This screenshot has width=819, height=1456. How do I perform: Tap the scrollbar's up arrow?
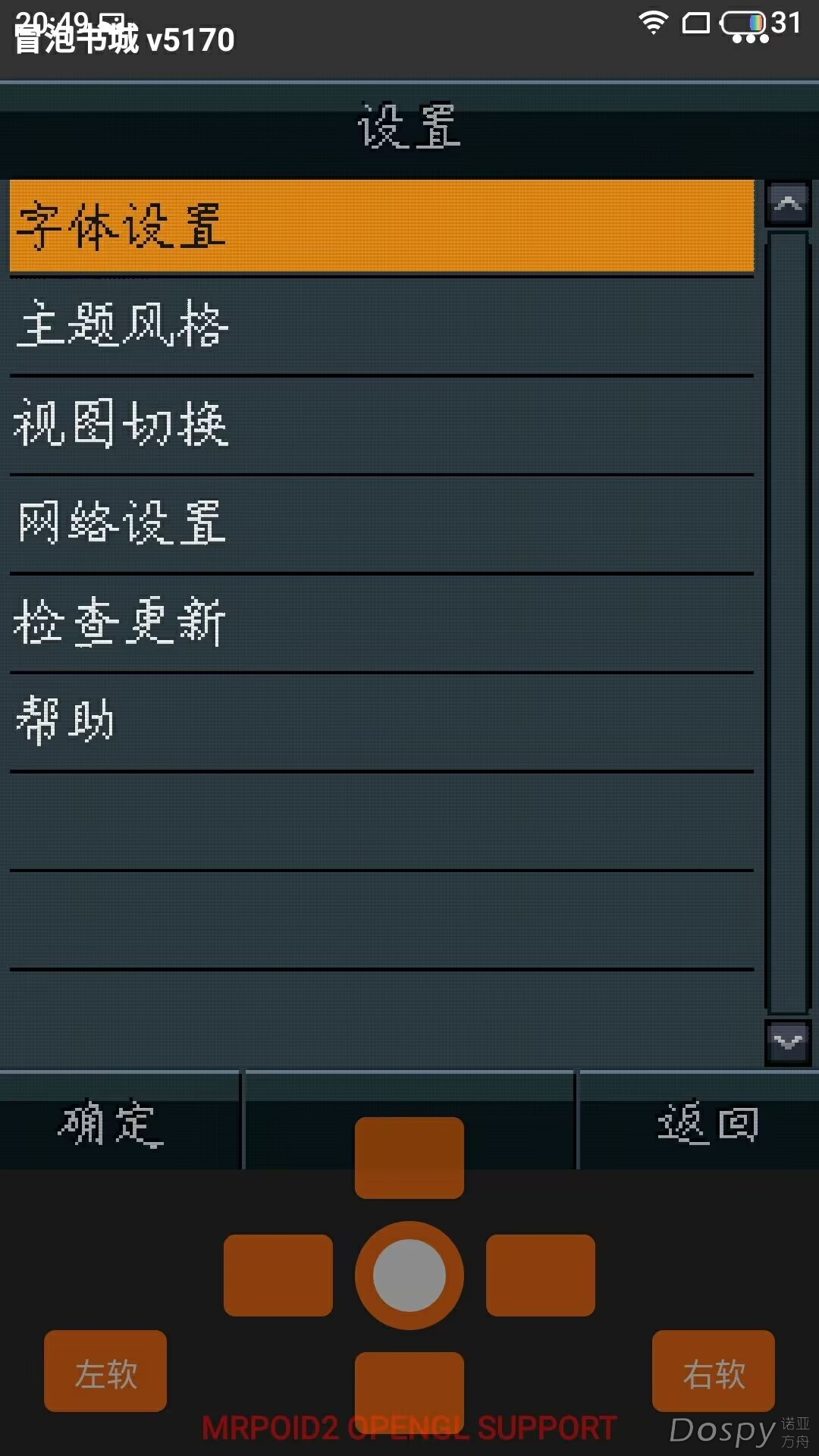click(788, 203)
